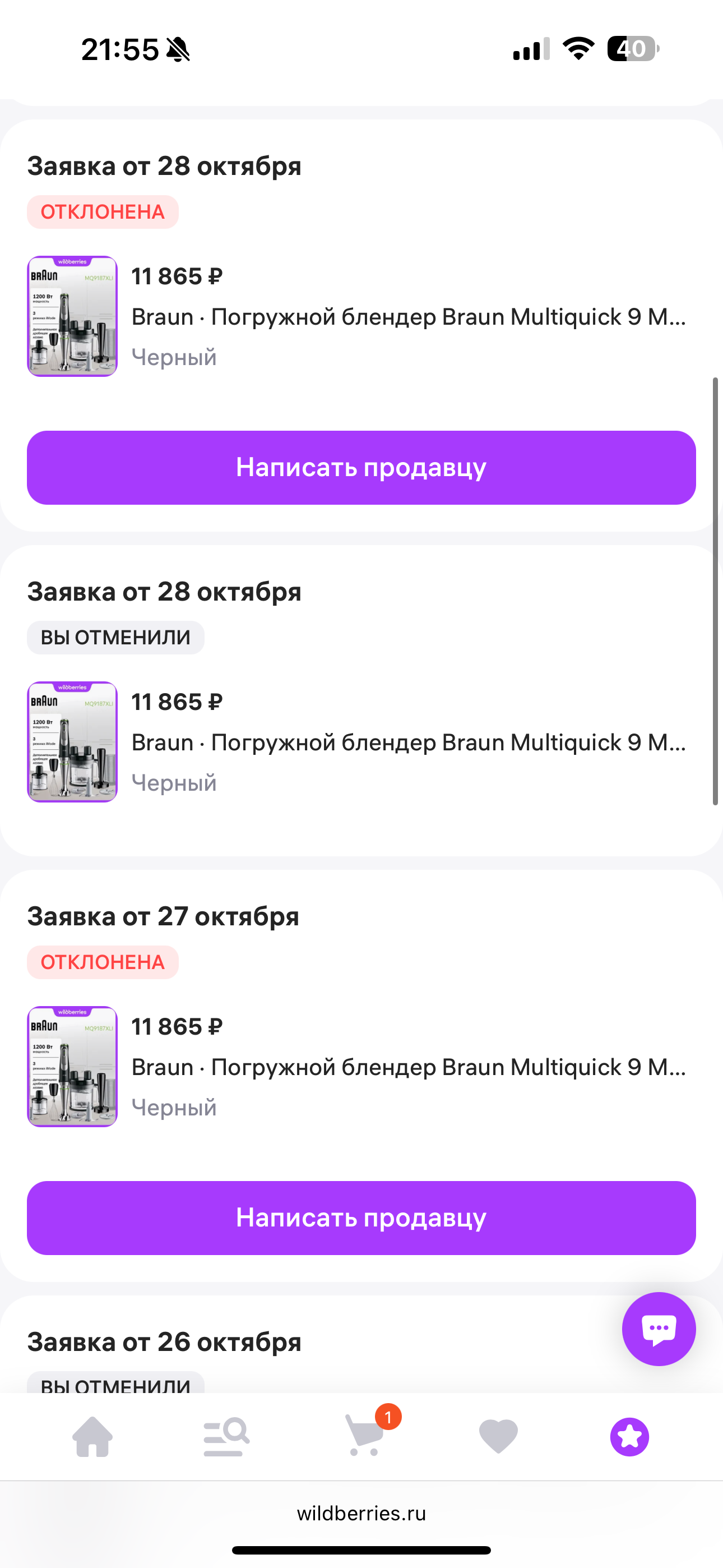Switch to the catalog search tab
723x1568 pixels.
(226, 1437)
